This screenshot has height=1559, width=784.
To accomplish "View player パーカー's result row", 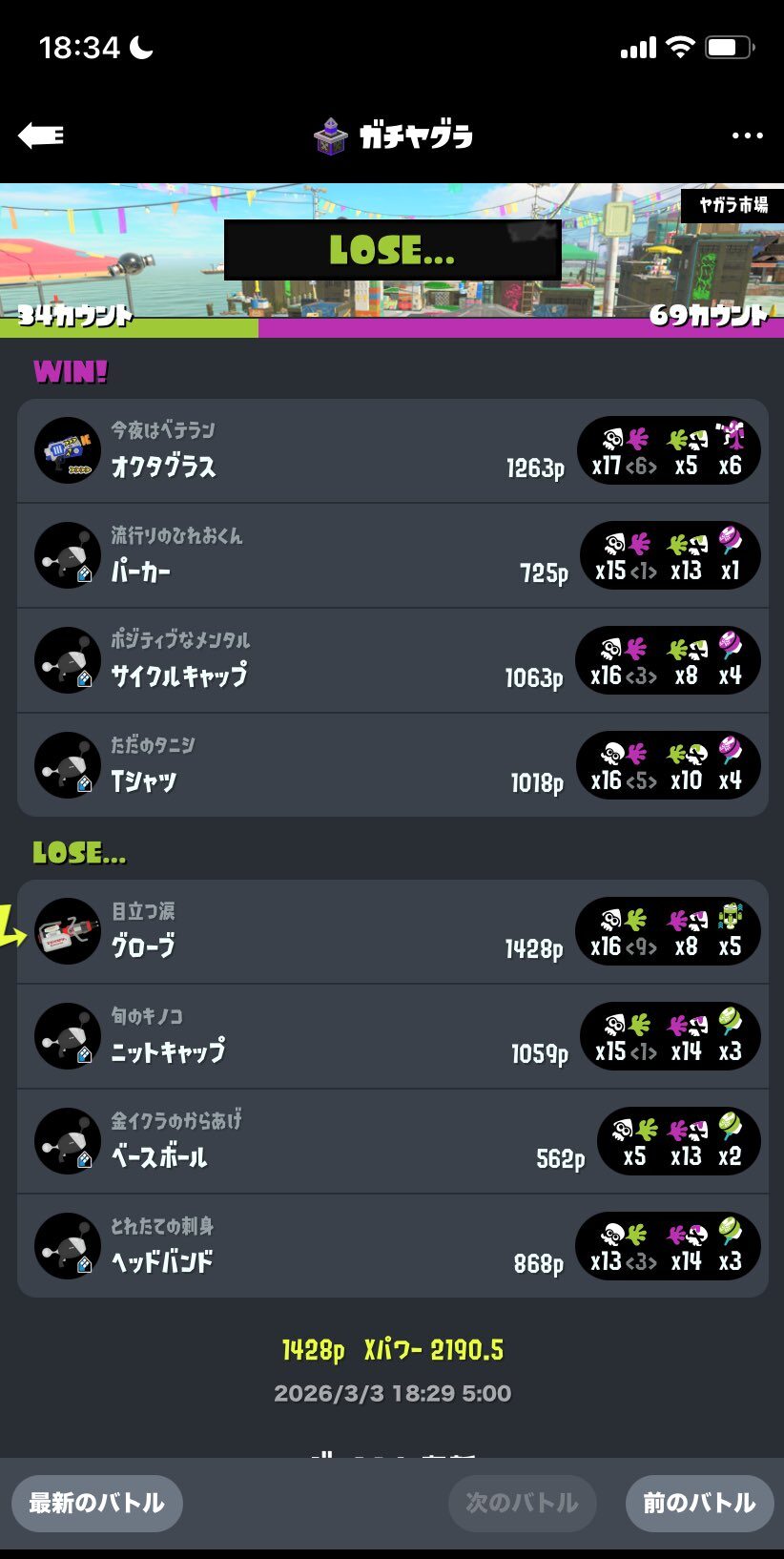I will [x=392, y=556].
